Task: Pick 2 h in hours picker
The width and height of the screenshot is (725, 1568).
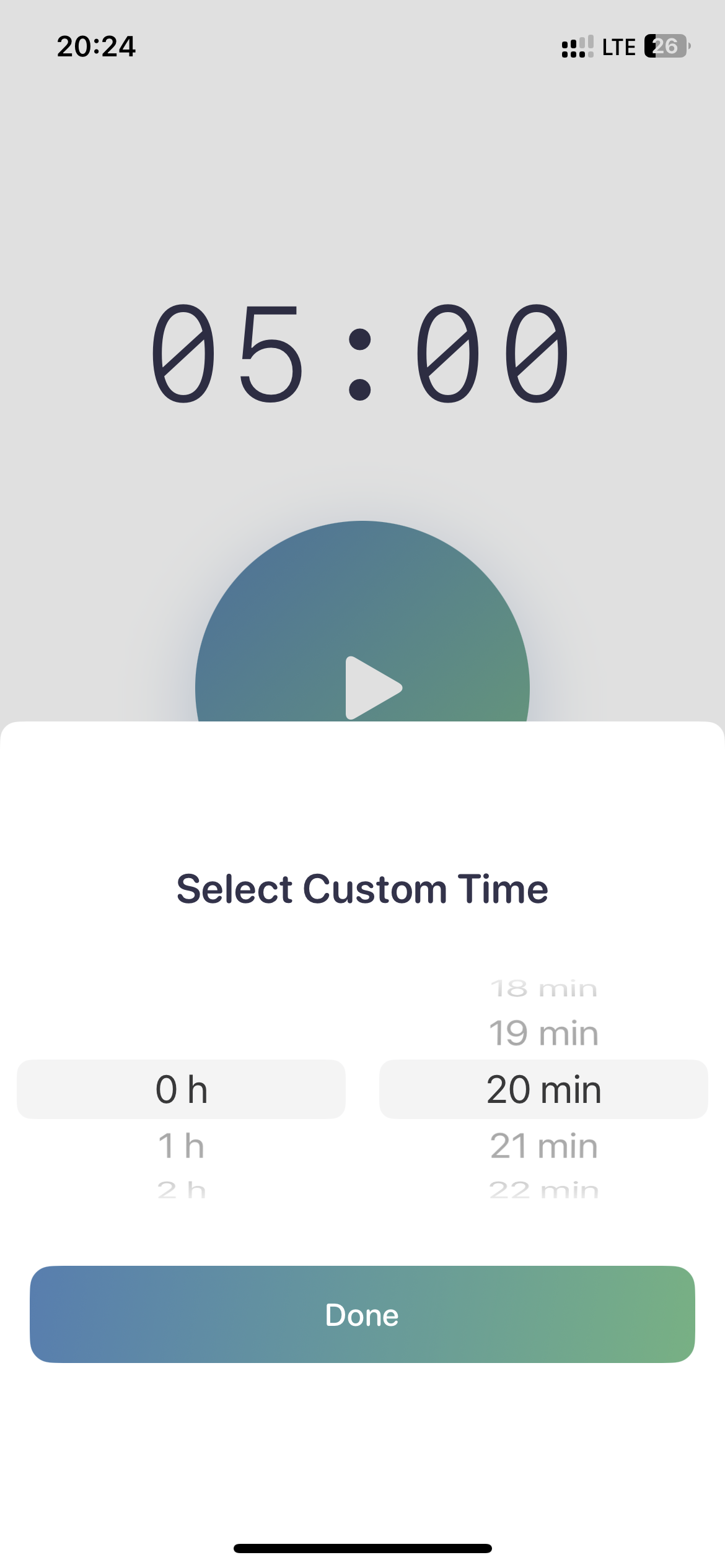Action: point(181,1190)
